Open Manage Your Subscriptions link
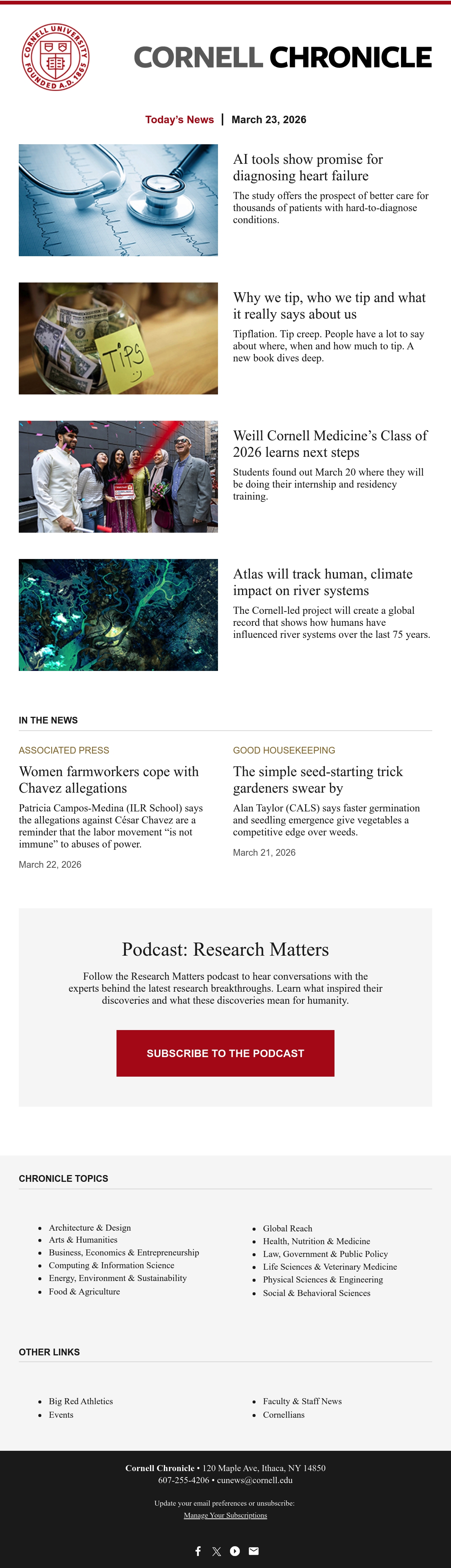This screenshot has height=1568, width=451. pyautogui.click(x=225, y=1515)
